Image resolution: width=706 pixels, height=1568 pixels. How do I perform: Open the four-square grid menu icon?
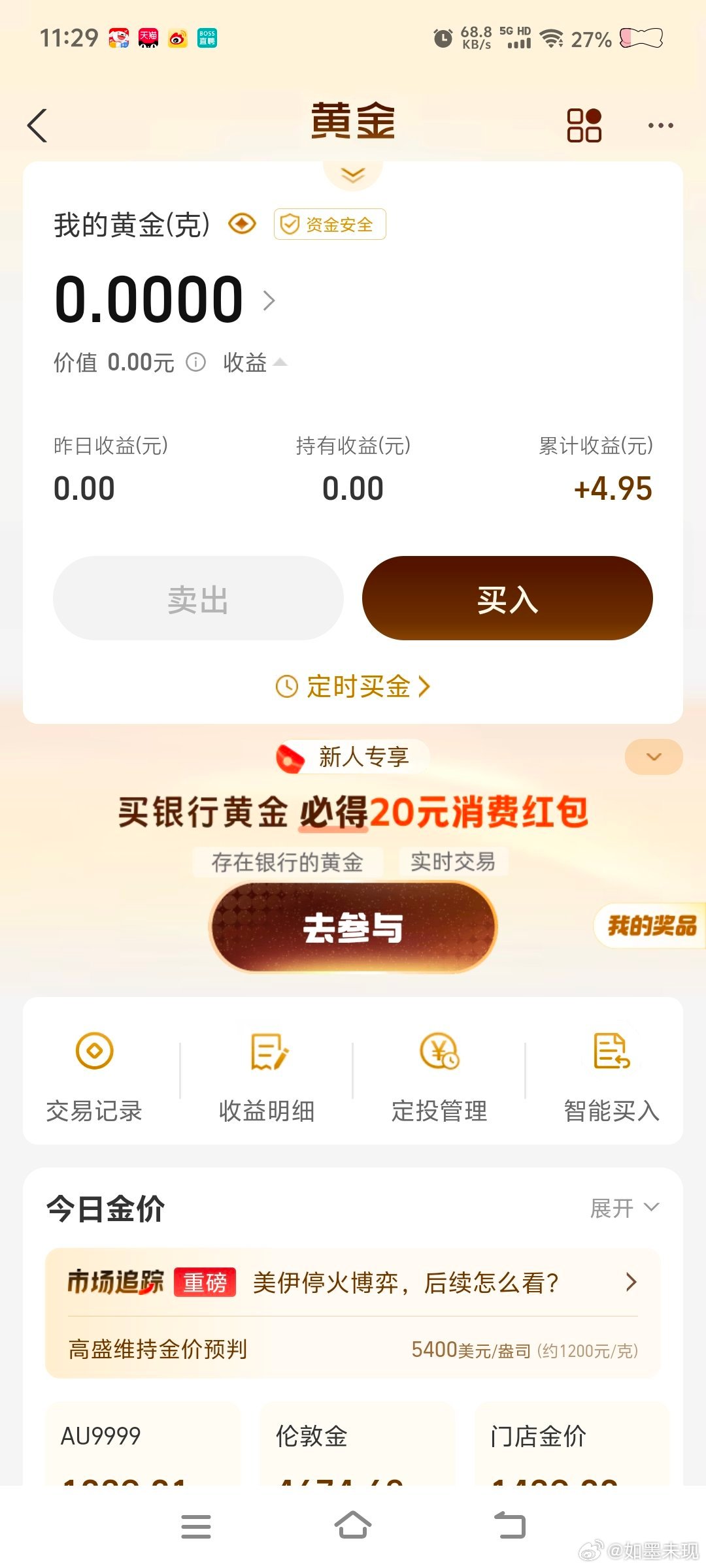[x=584, y=125]
